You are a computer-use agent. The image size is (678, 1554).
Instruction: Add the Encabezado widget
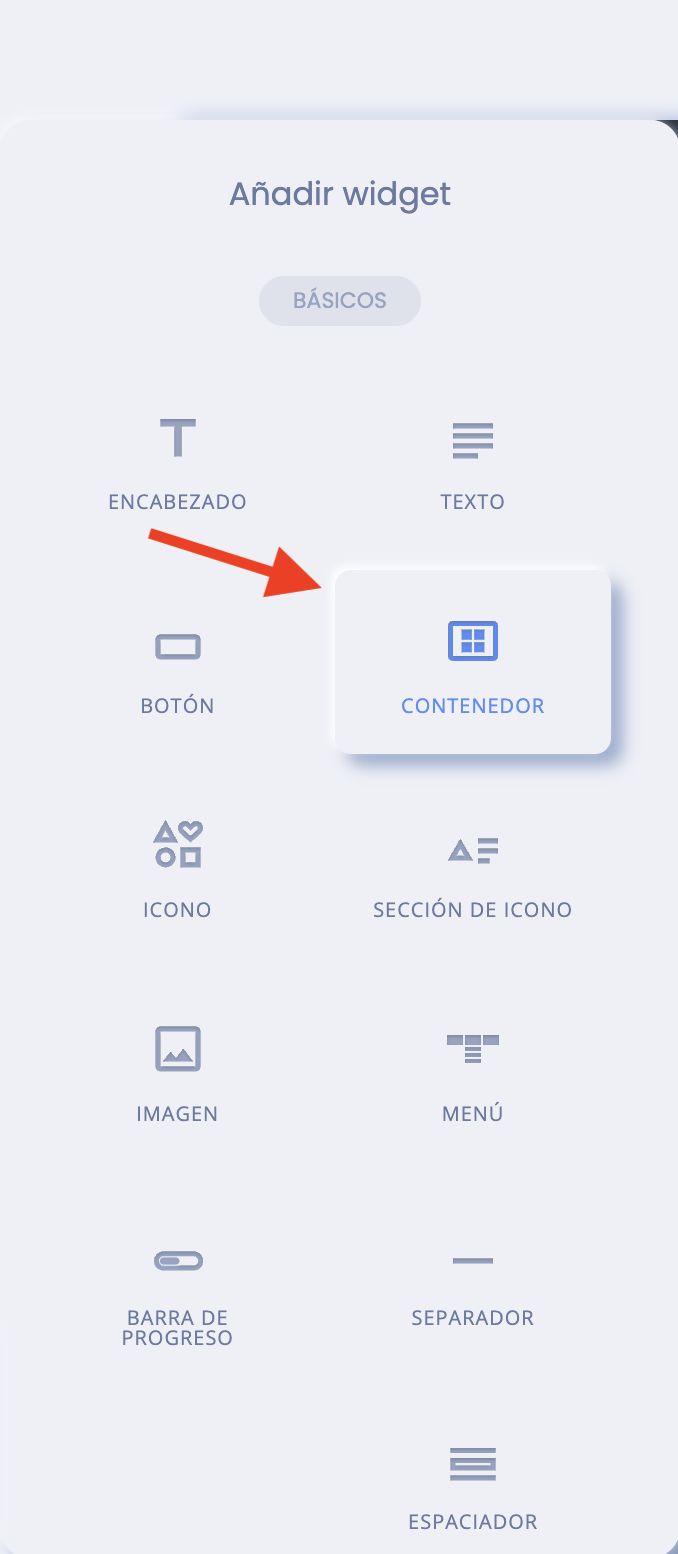click(x=177, y=462)
